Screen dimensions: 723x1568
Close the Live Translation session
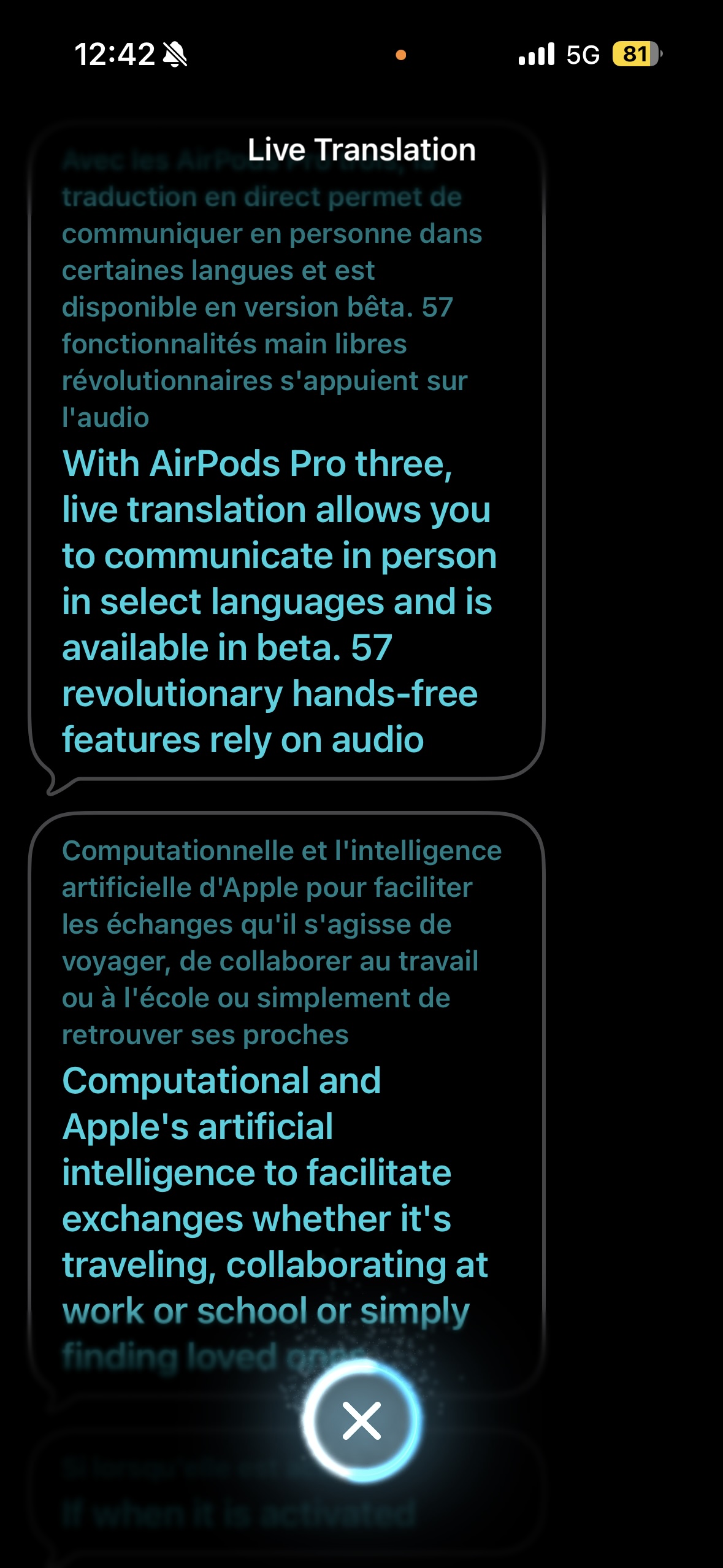point(362,1420)
